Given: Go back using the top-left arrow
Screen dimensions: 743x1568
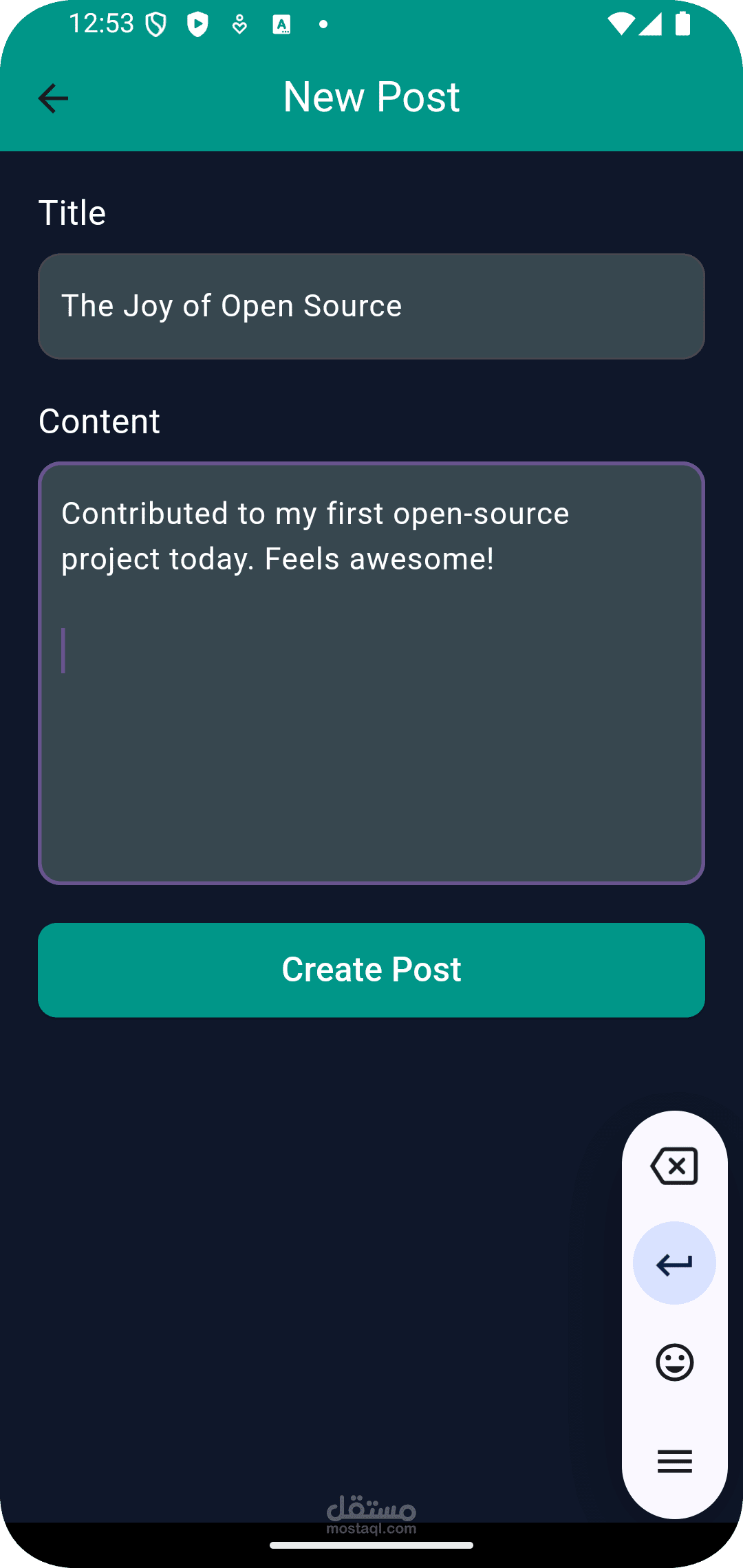Looking at the screenshot, I should [53, 98].
